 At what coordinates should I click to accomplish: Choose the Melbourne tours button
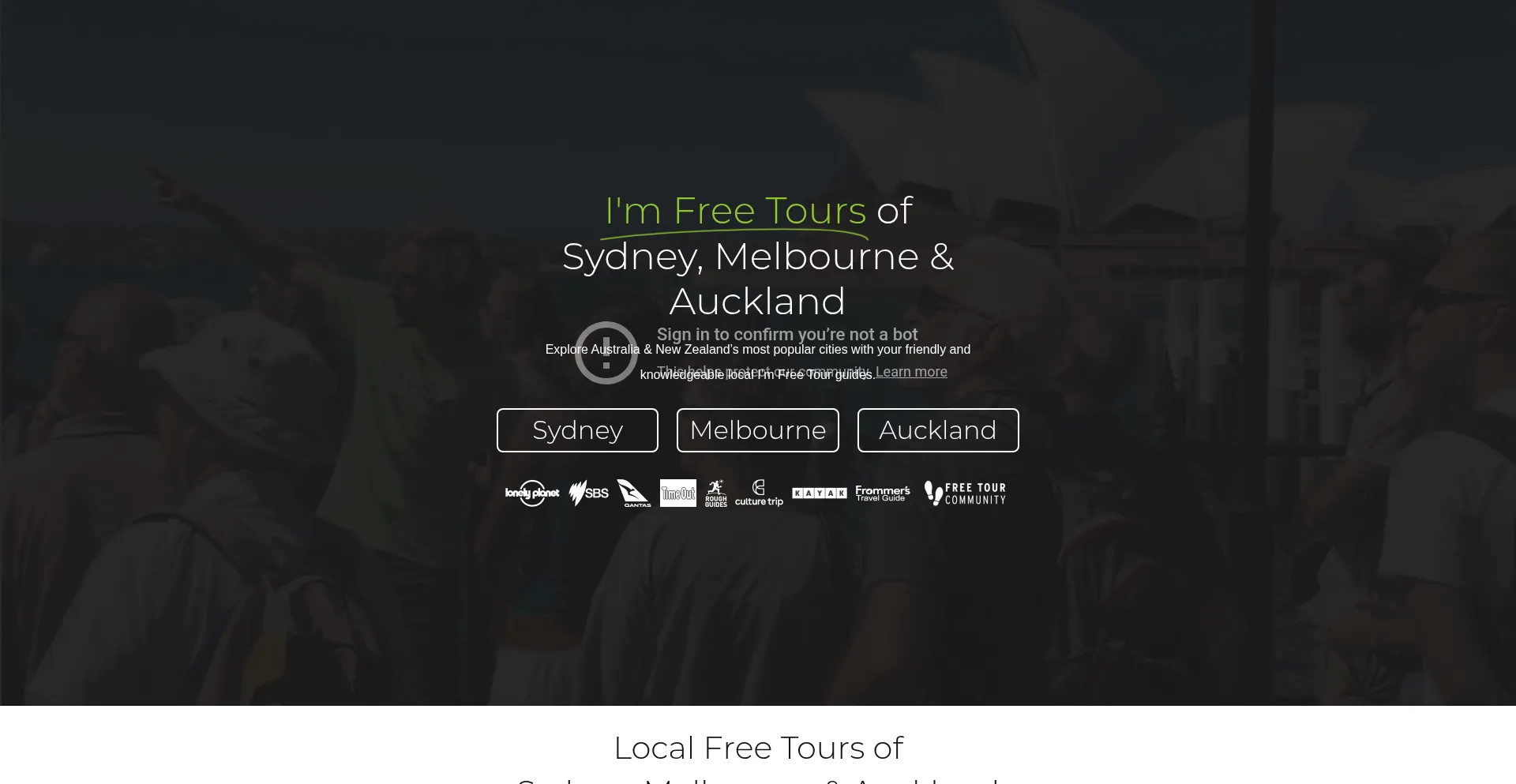click(x=757, y=430)
